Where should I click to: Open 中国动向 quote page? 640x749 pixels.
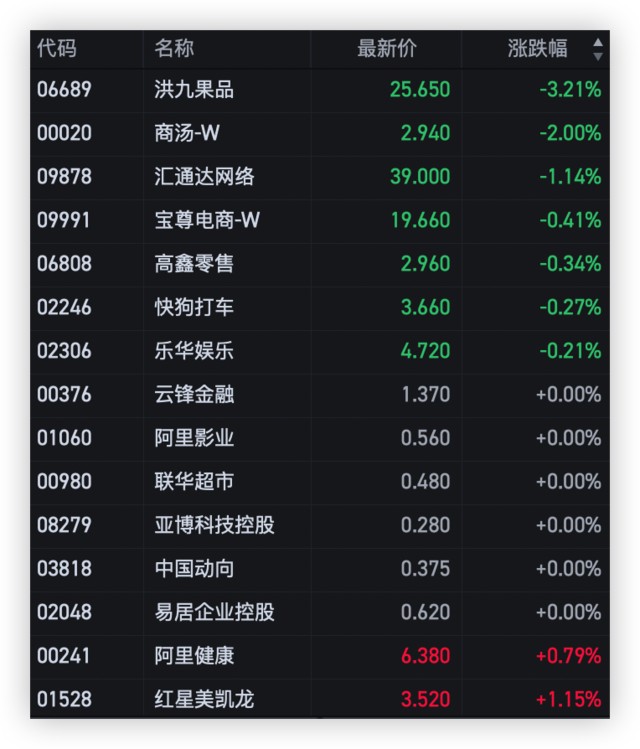(x=194, y=568)
